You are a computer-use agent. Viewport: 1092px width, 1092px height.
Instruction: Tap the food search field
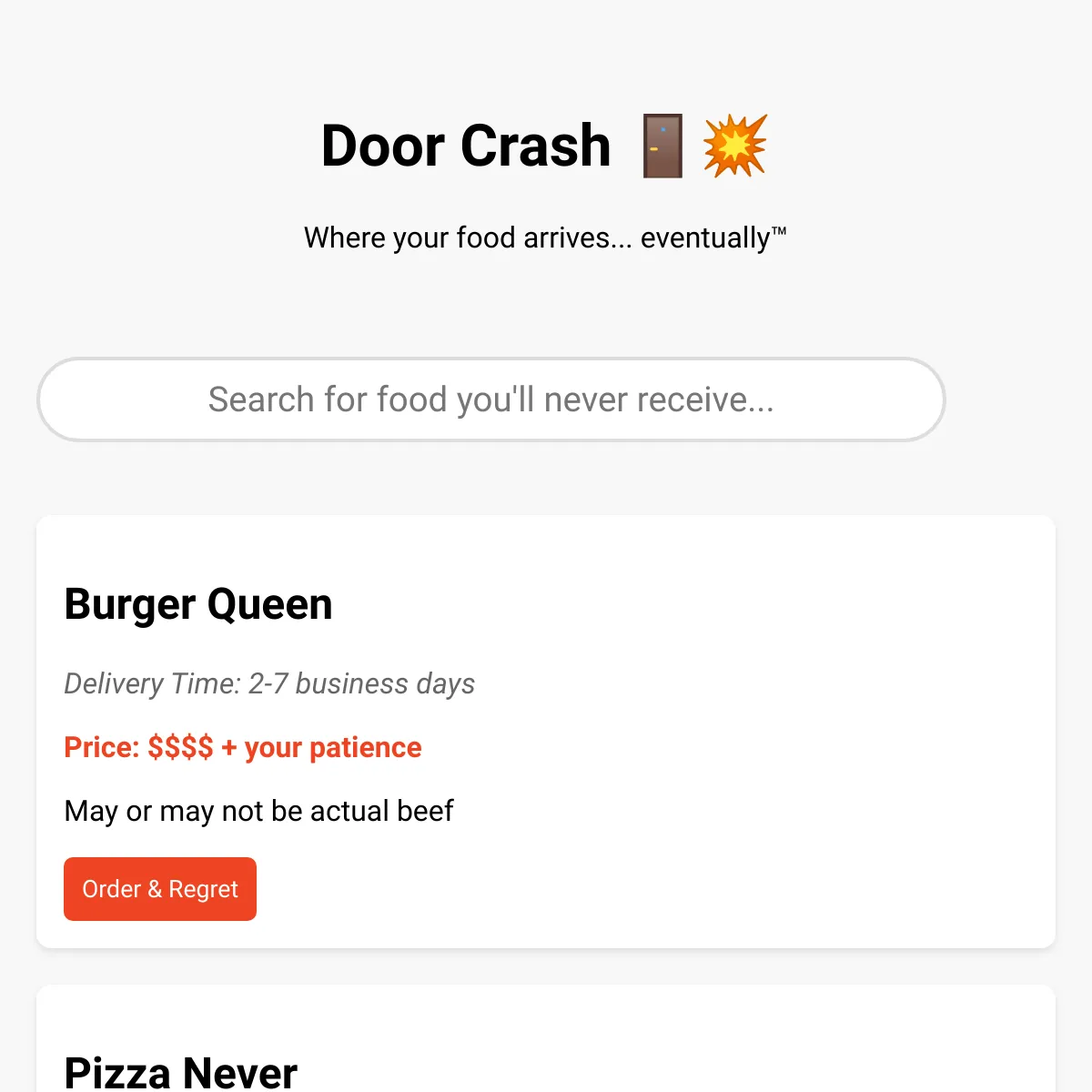(491, 399)
